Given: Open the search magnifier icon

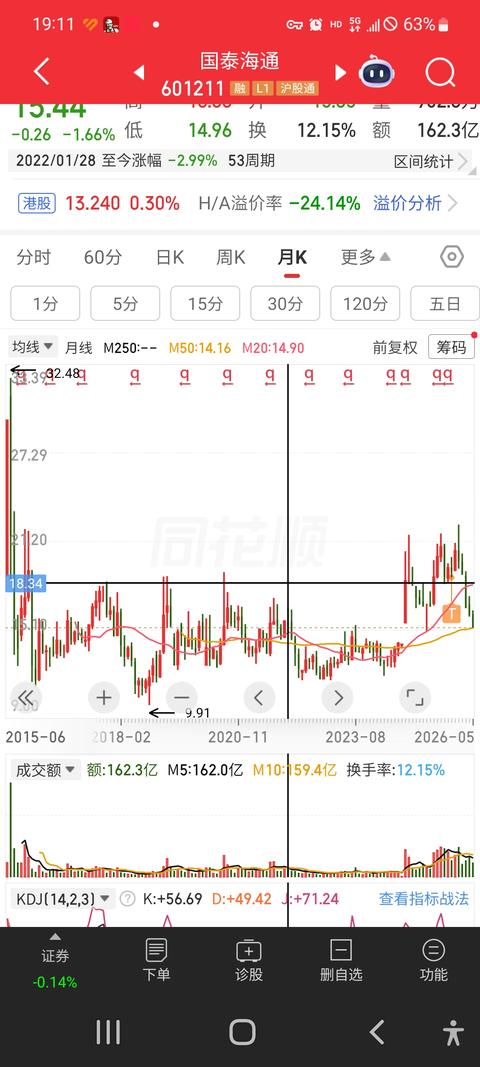Looking at the screenshot, I should pos(440,71).
